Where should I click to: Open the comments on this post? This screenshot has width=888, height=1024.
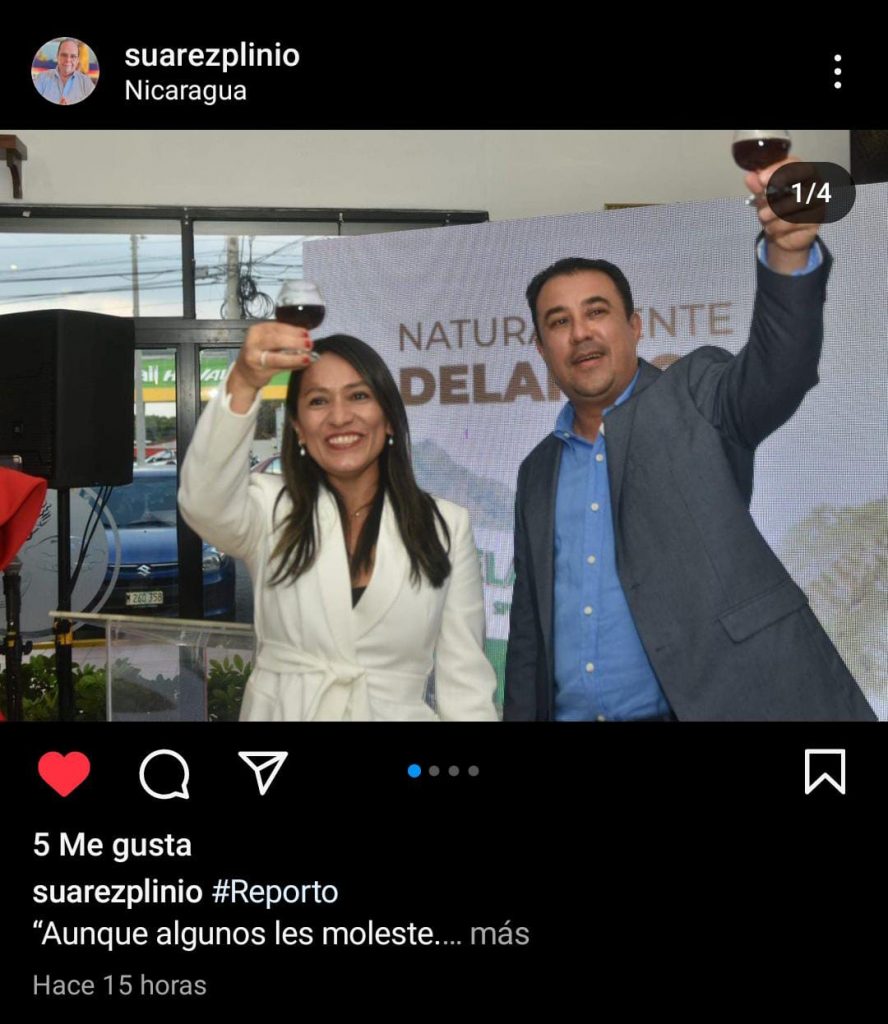(164, 773)
